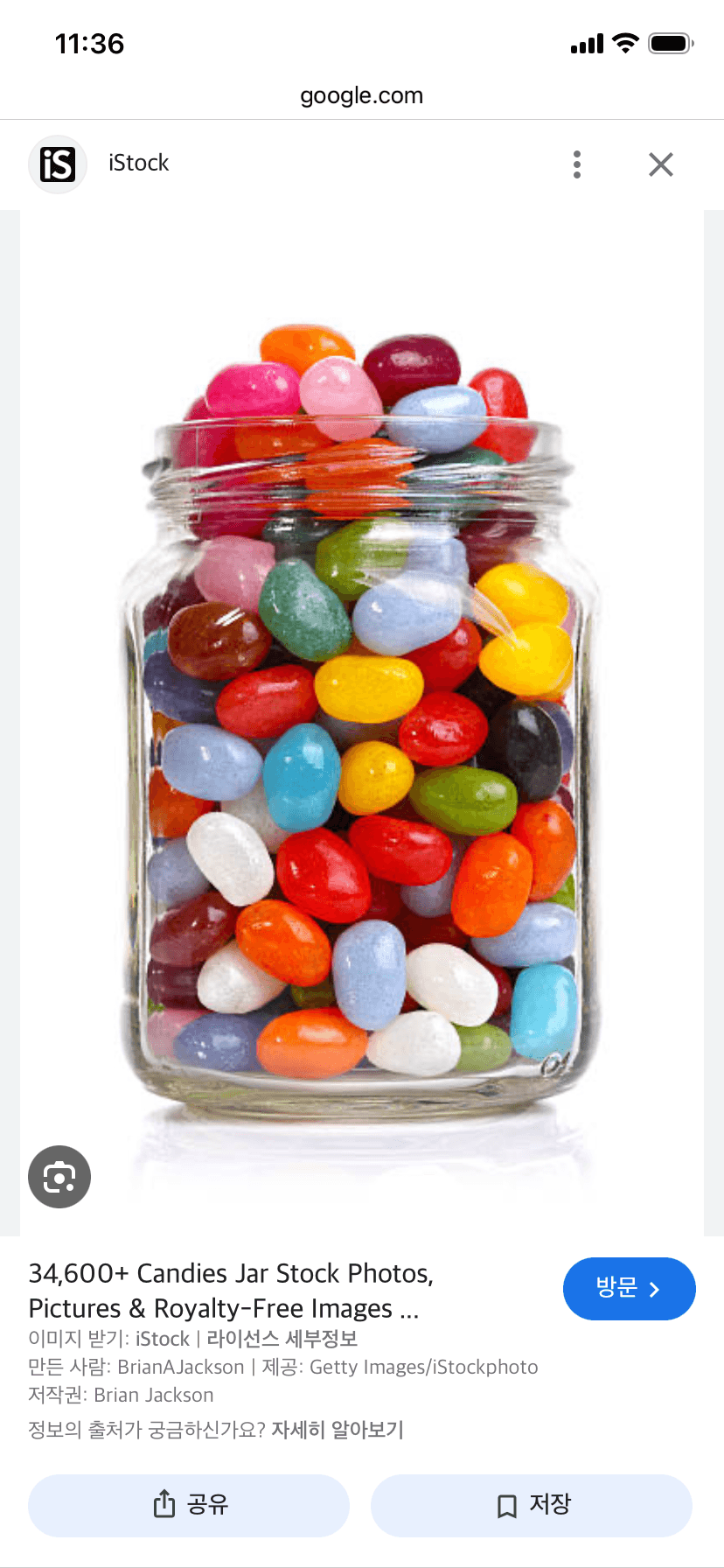Close the image preview
724x1568 pixels.
pyautogui.click(x=661, y=164)
